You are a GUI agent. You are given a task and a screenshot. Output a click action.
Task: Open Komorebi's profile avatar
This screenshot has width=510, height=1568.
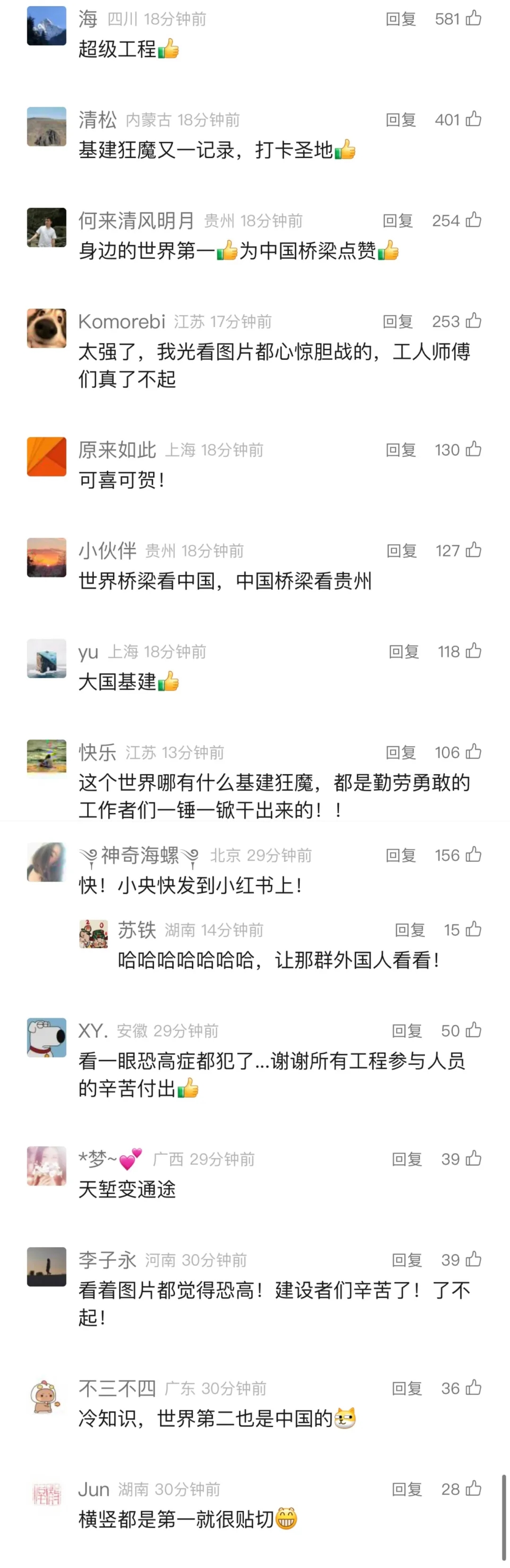(46, 327)
